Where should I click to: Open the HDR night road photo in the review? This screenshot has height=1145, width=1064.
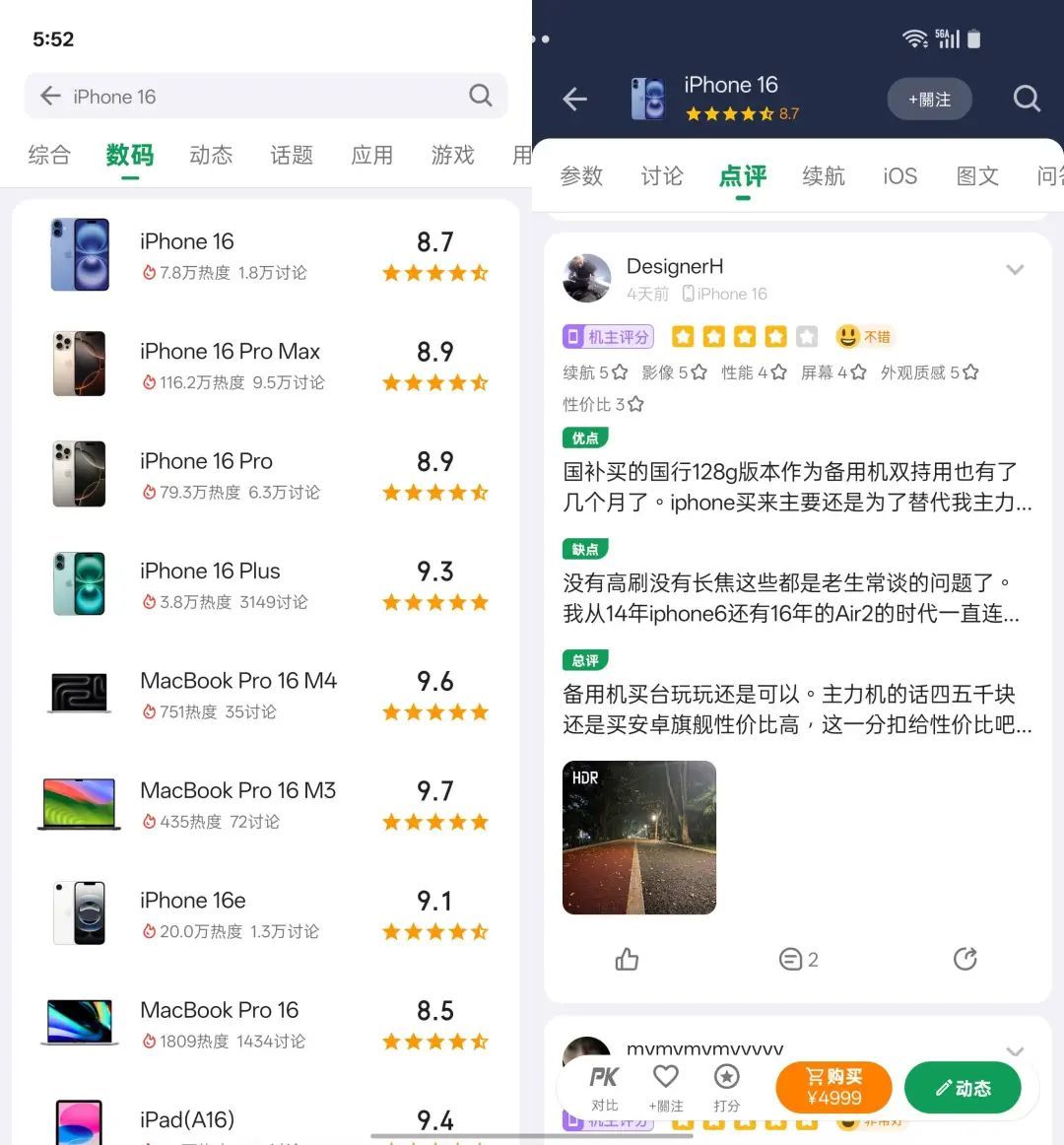point(638,838)
